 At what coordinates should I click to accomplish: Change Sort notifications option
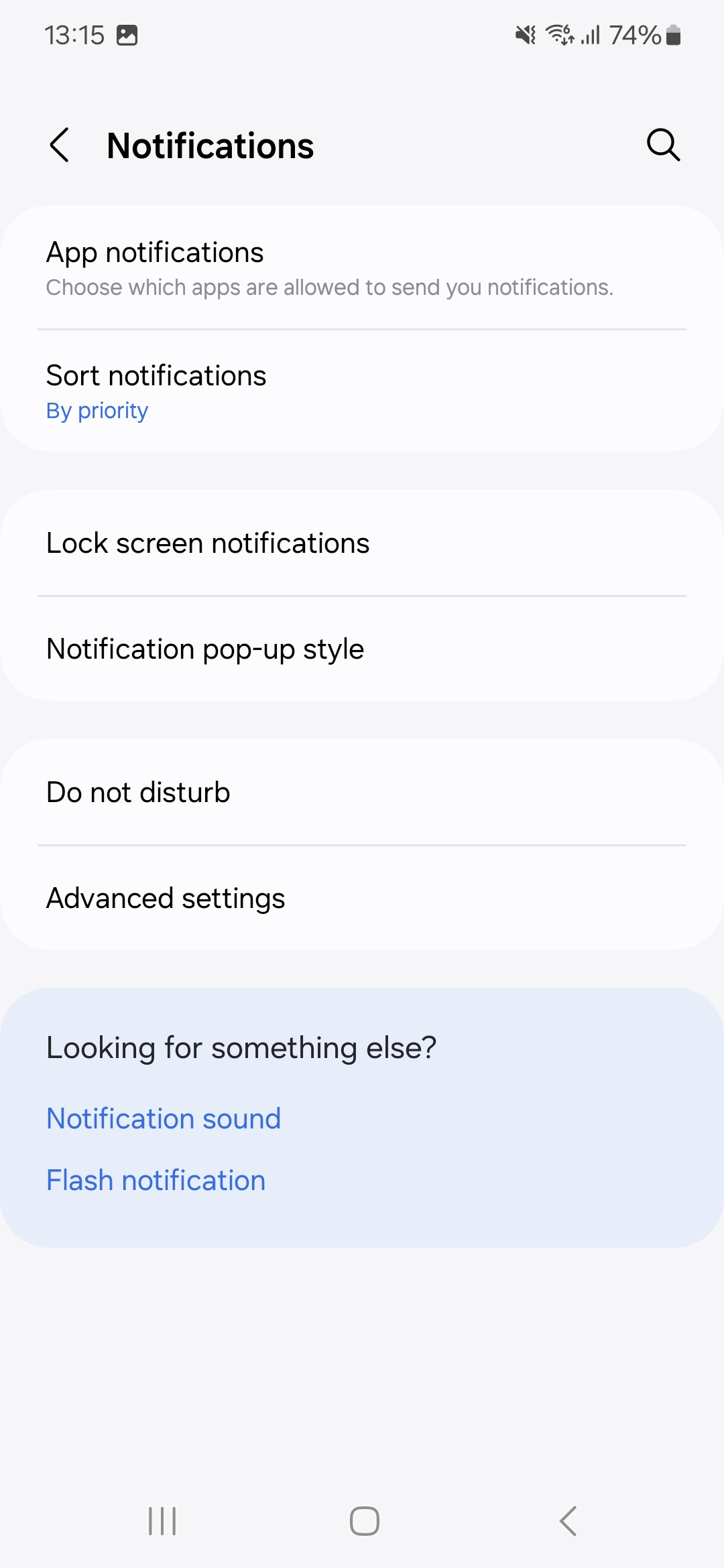362,391
